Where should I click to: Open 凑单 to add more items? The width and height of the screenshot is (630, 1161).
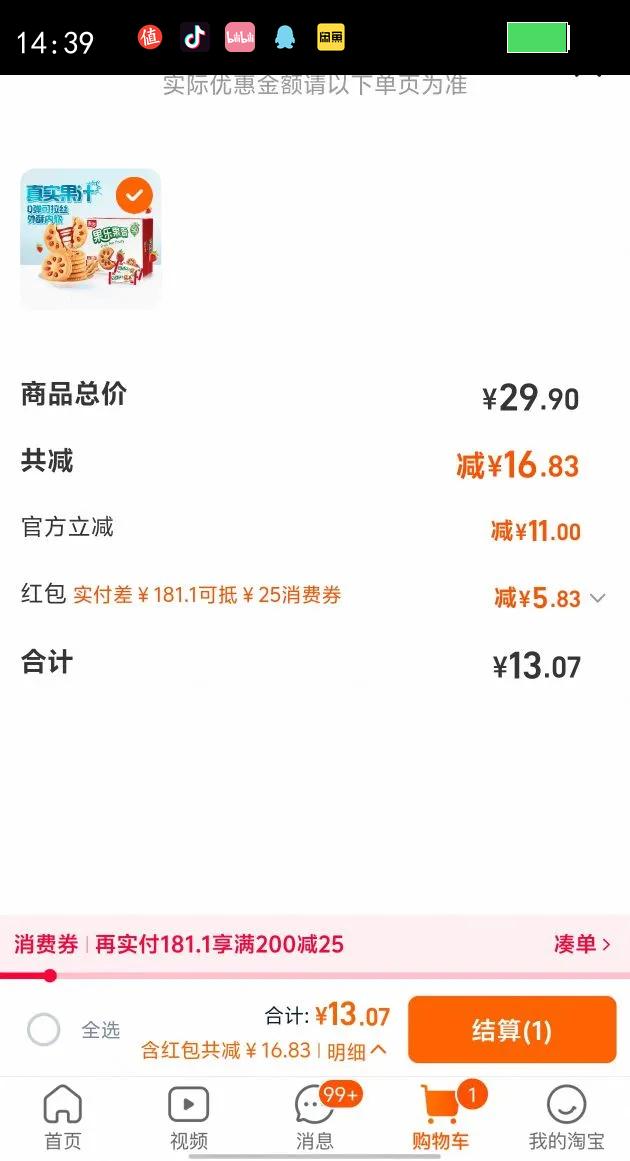click(581, 944)
